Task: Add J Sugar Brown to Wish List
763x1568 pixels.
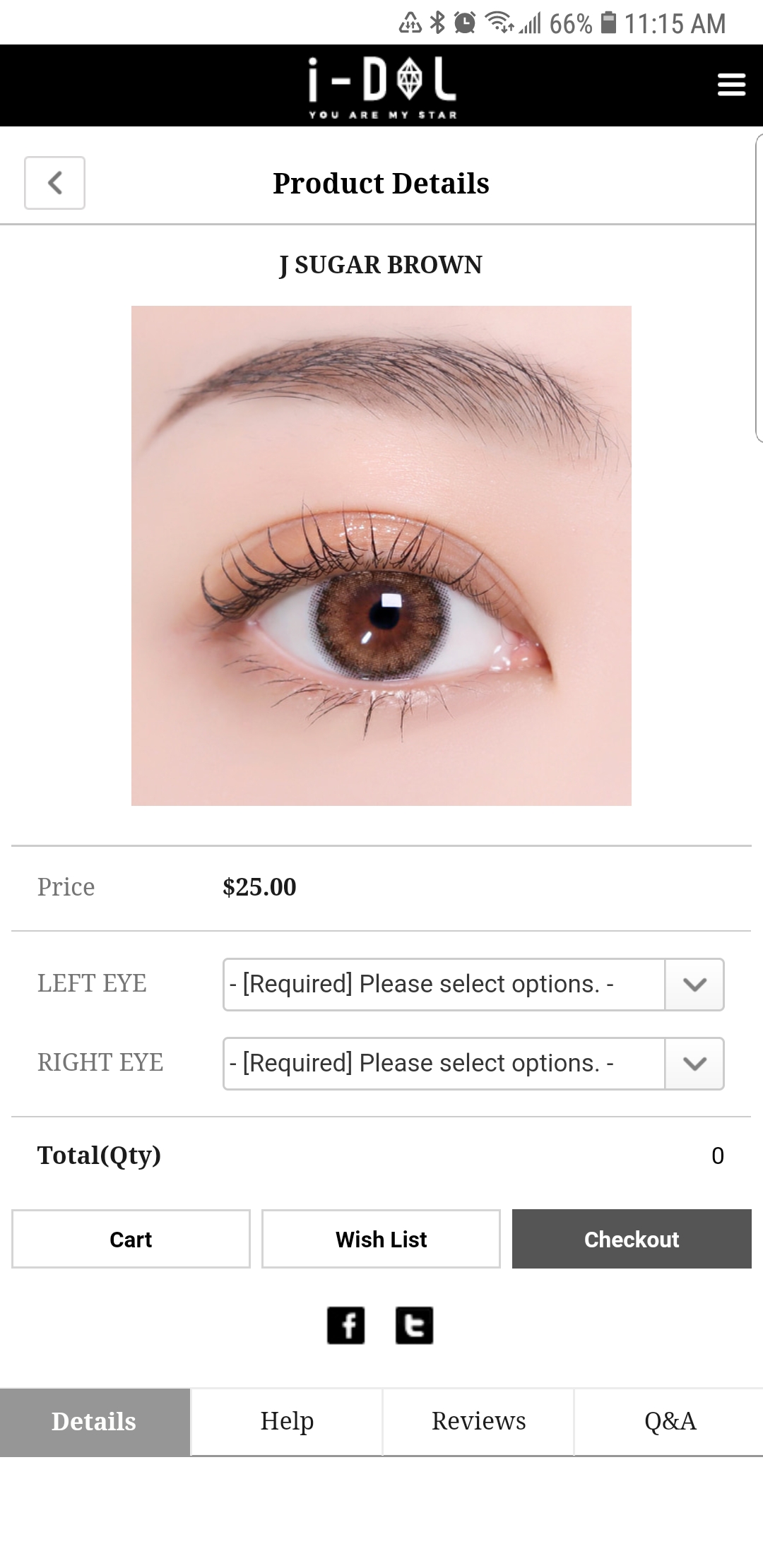Action: click(381, 1239)
